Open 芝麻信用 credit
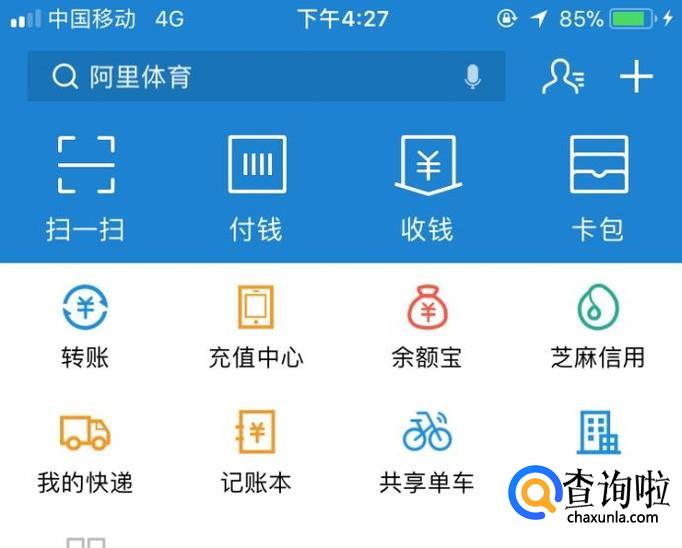The height and width of the screenshot is (548, 682). (598, 327)
